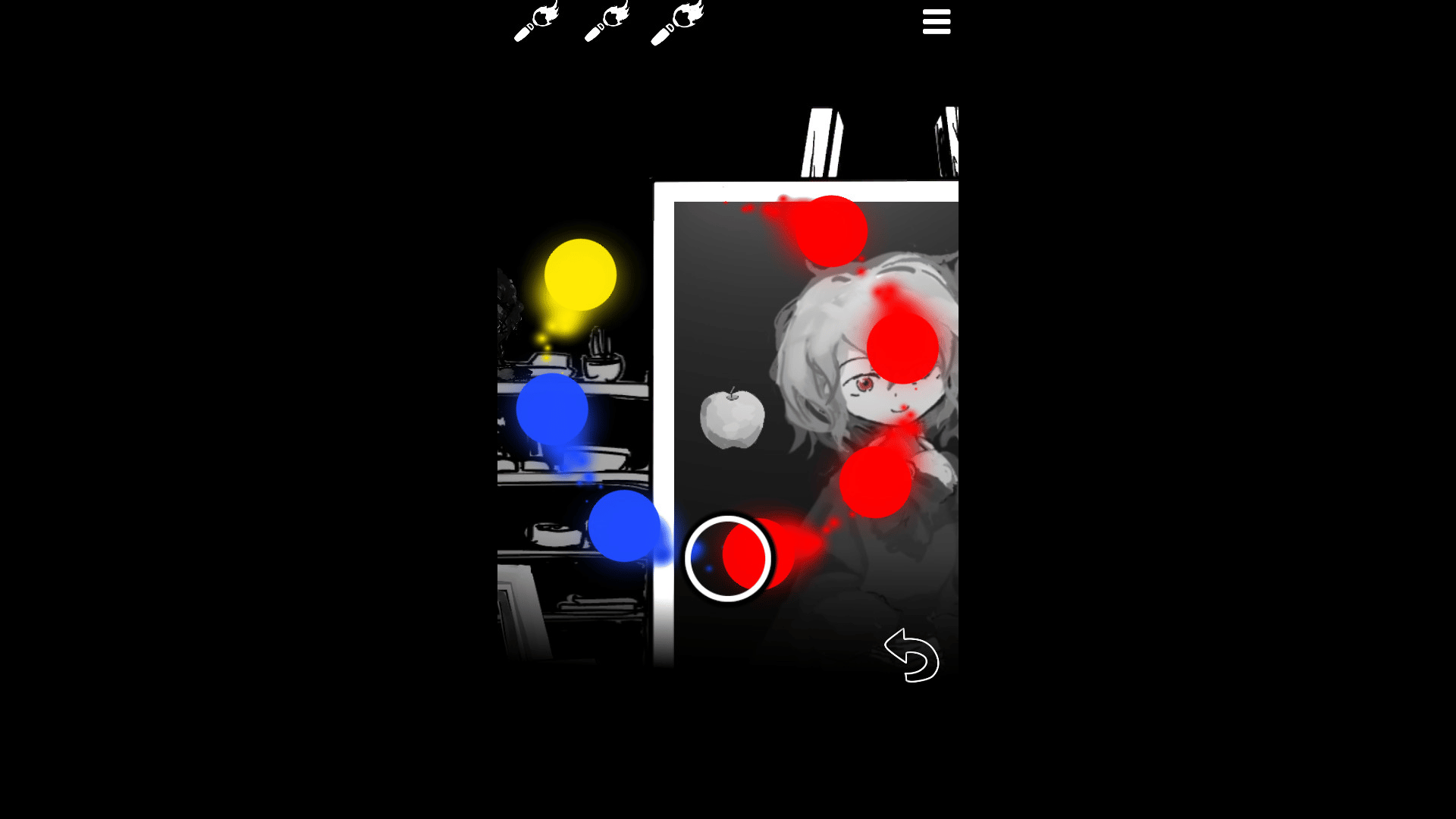Screen dimensions: 1456x819
Task: Select the red blob covering the girl's eye
Action: [x=902, y=348]
